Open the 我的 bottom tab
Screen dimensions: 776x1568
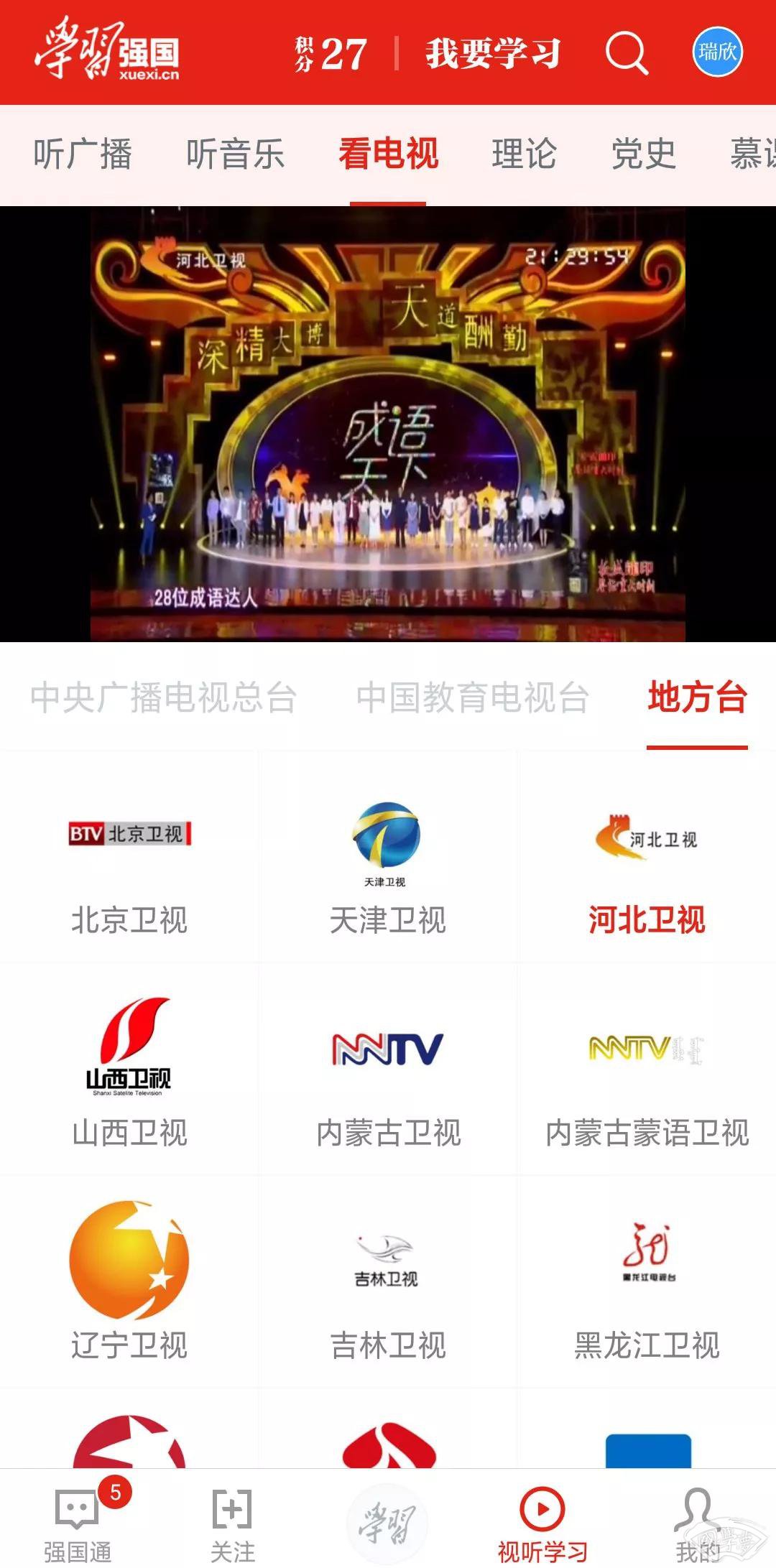(697, 1521)
